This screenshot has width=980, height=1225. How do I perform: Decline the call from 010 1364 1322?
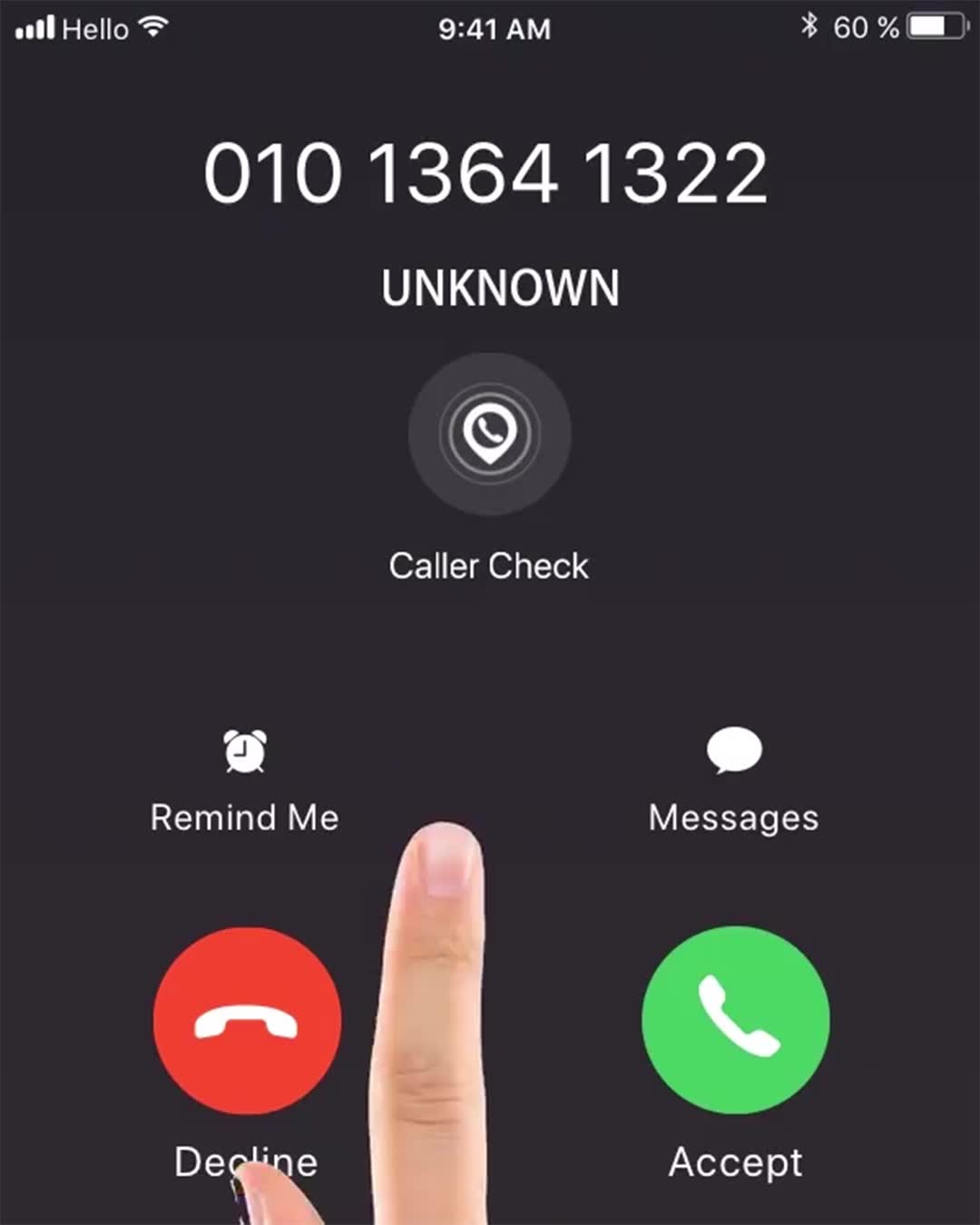tap(247, 1021)
